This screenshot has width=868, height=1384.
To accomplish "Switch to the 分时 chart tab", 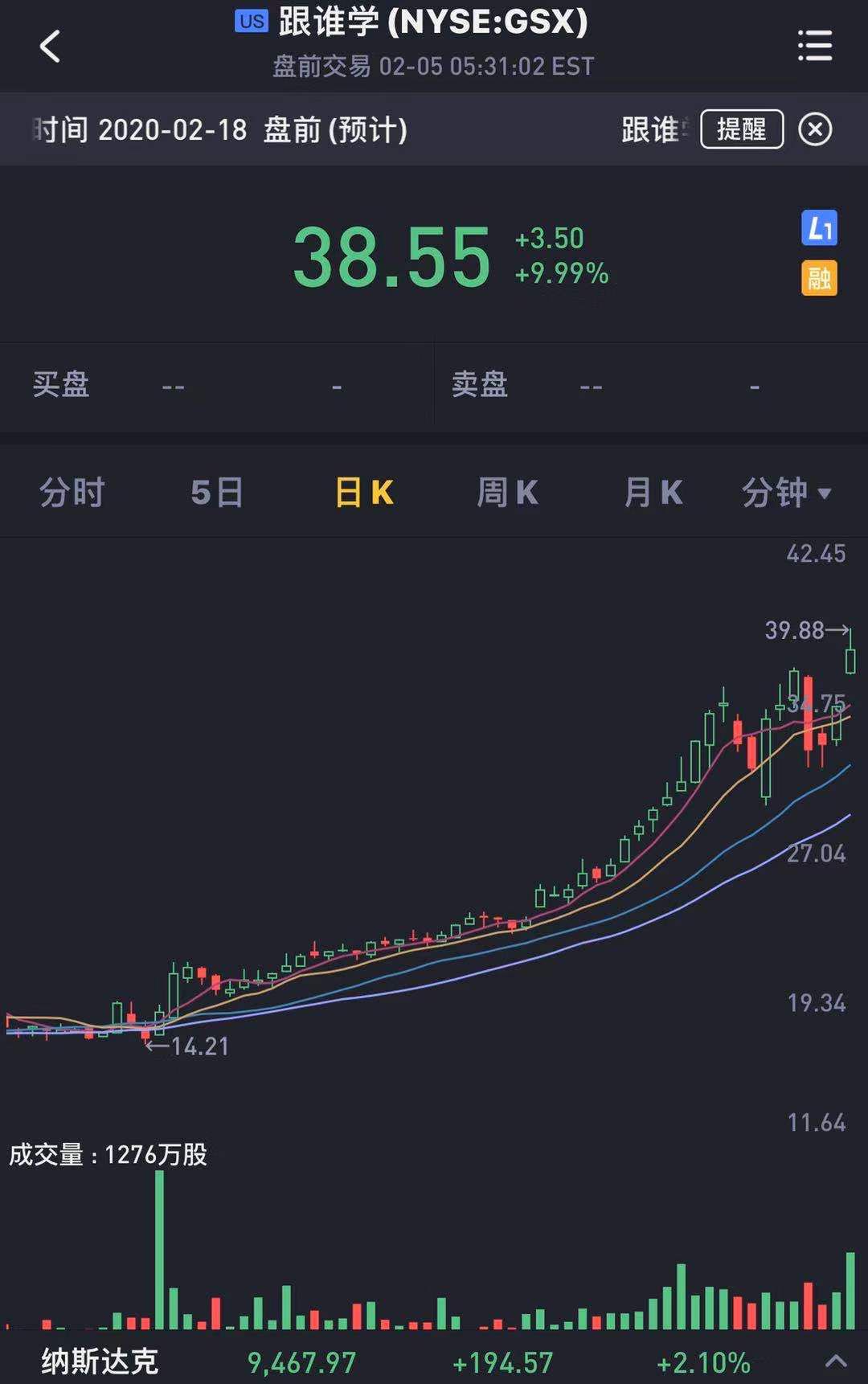I will pos(72,492).
